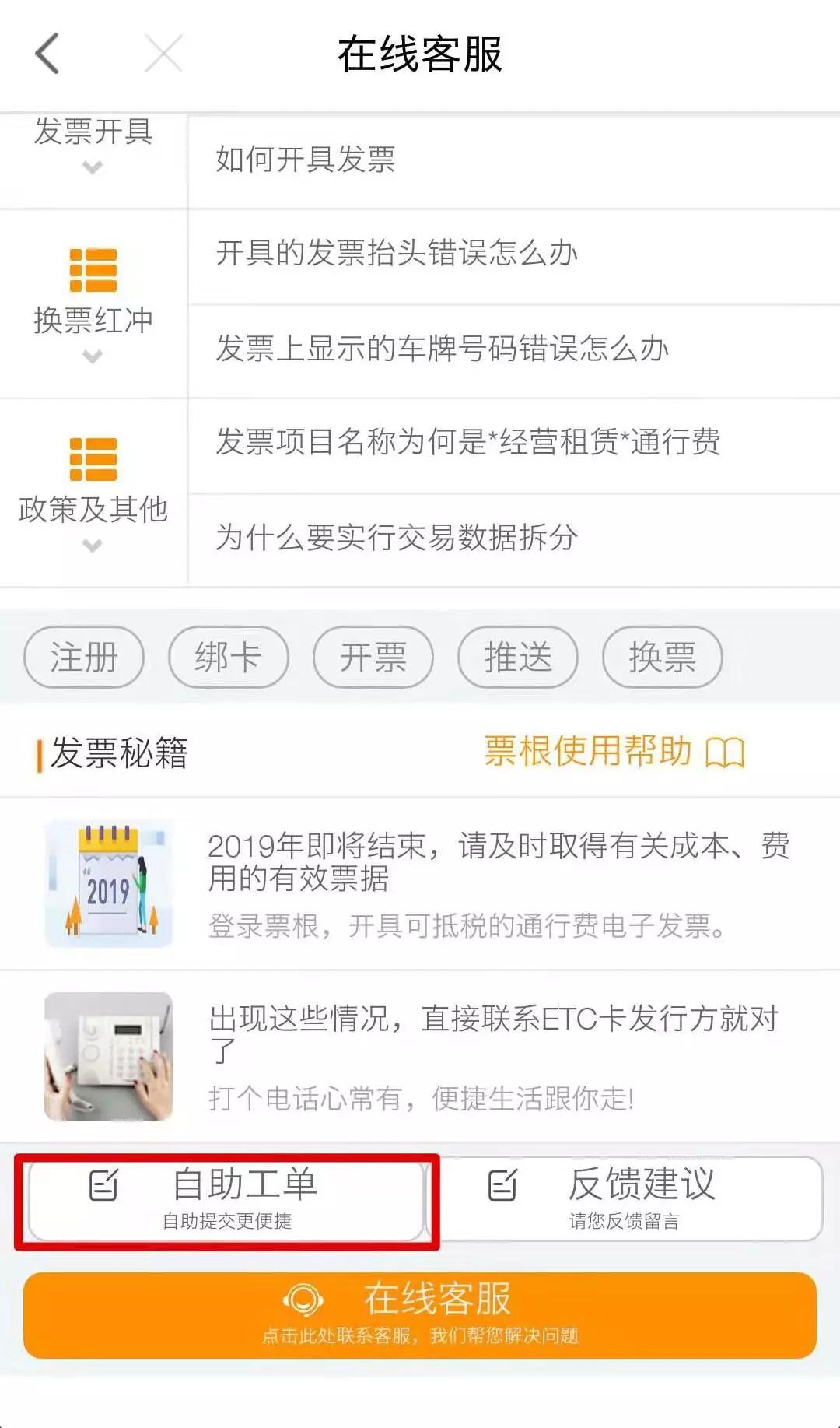Viewport: 840px width, 1428px height.
Task: Select the 注册 chip
Action: 84,658
